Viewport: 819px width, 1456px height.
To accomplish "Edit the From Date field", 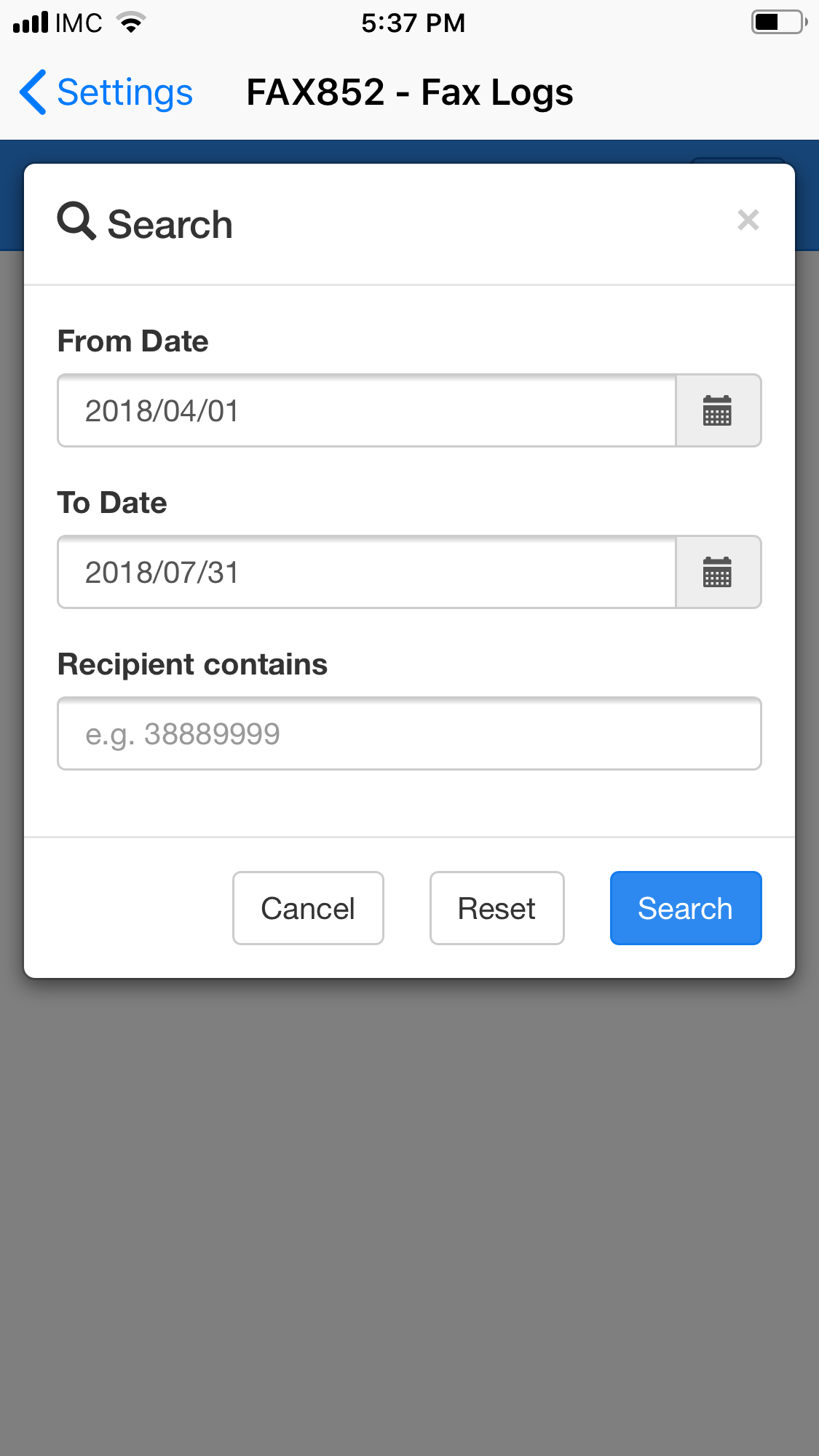I will click(367, 410).
